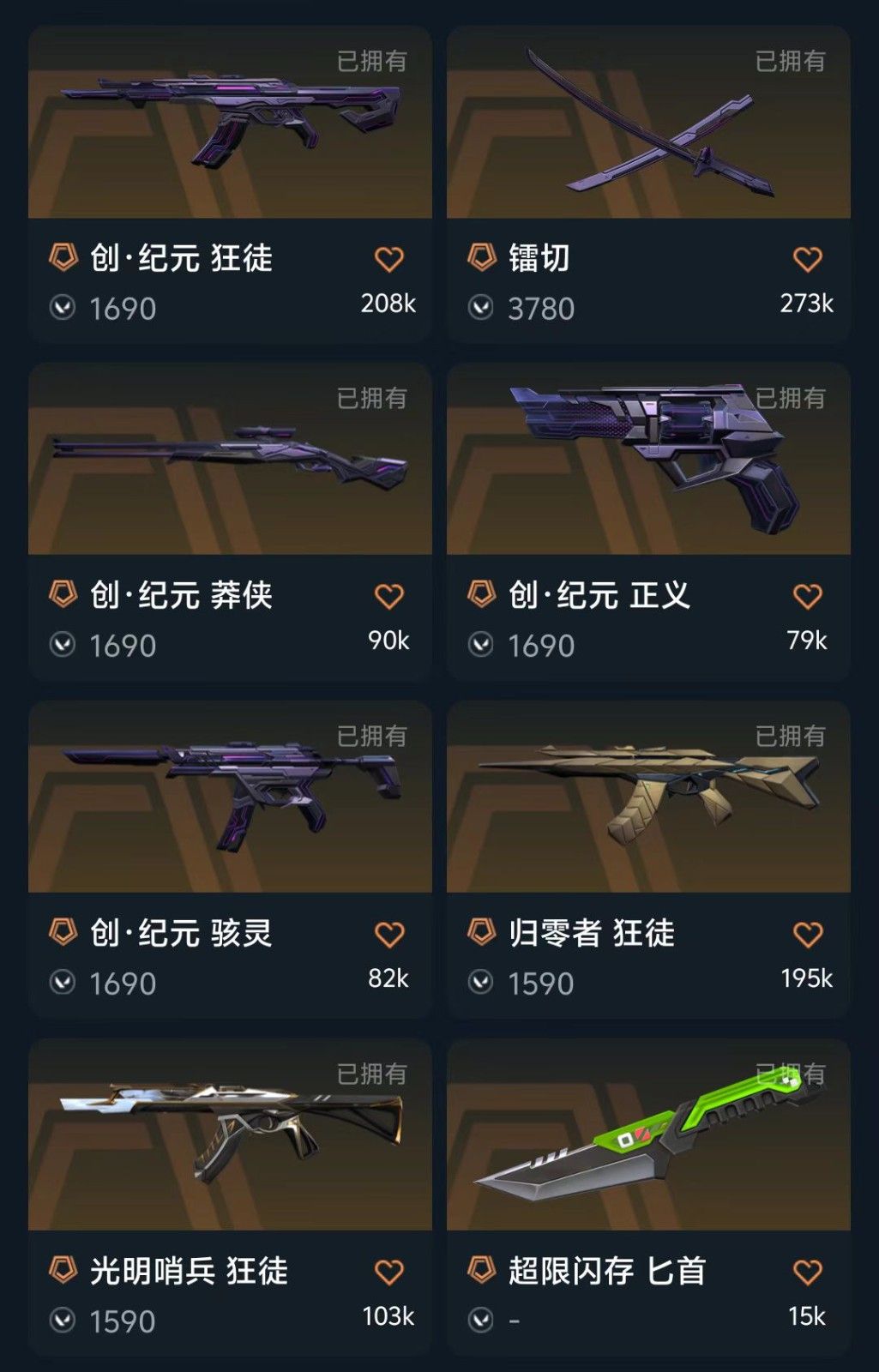Screen dimensions: 879x1372
Task: Favorite the 镭切 skin with the heart
Action: pyautogui.click(x=808, y=259)
